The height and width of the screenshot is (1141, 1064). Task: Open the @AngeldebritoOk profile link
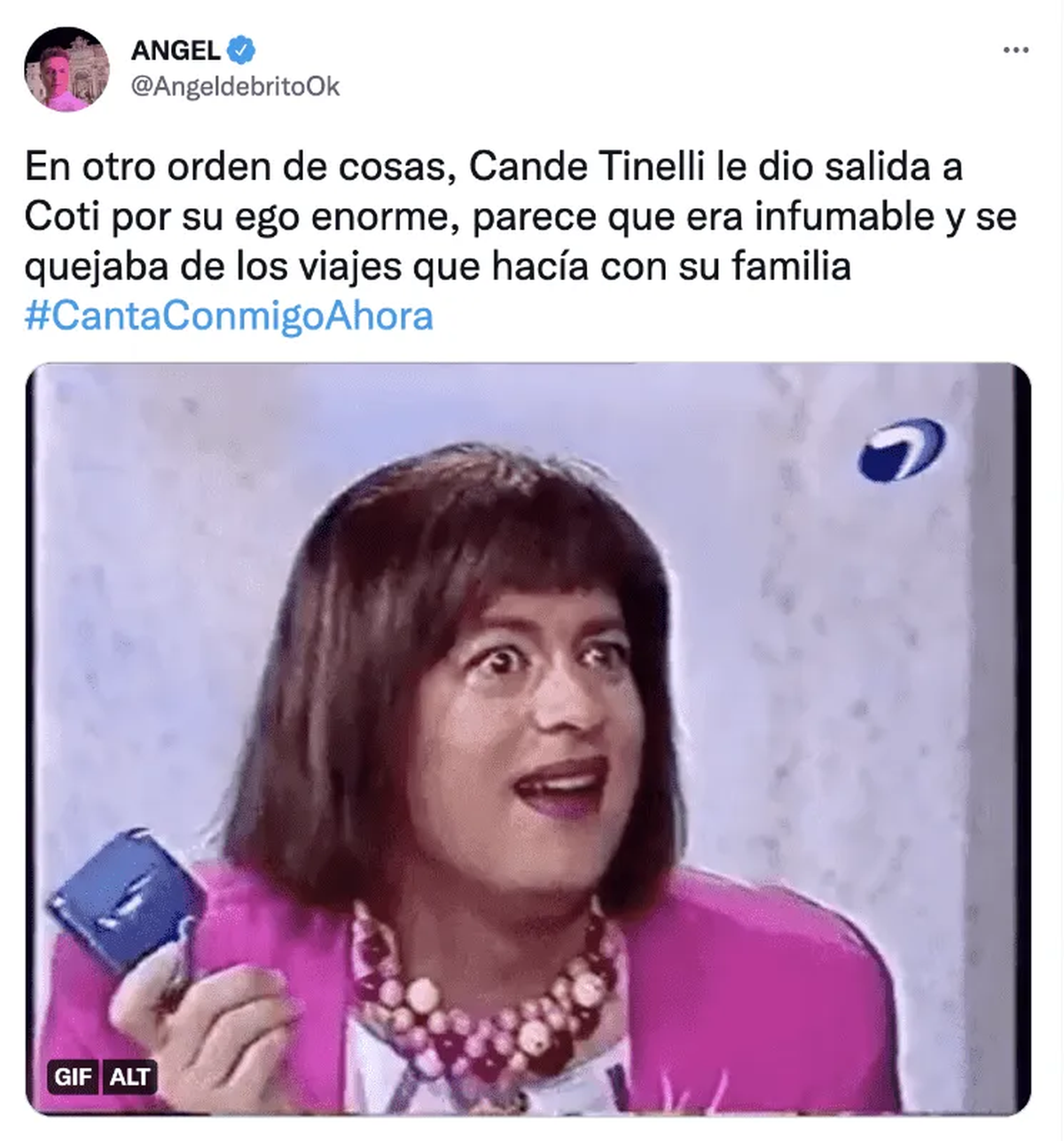[235, 87]
